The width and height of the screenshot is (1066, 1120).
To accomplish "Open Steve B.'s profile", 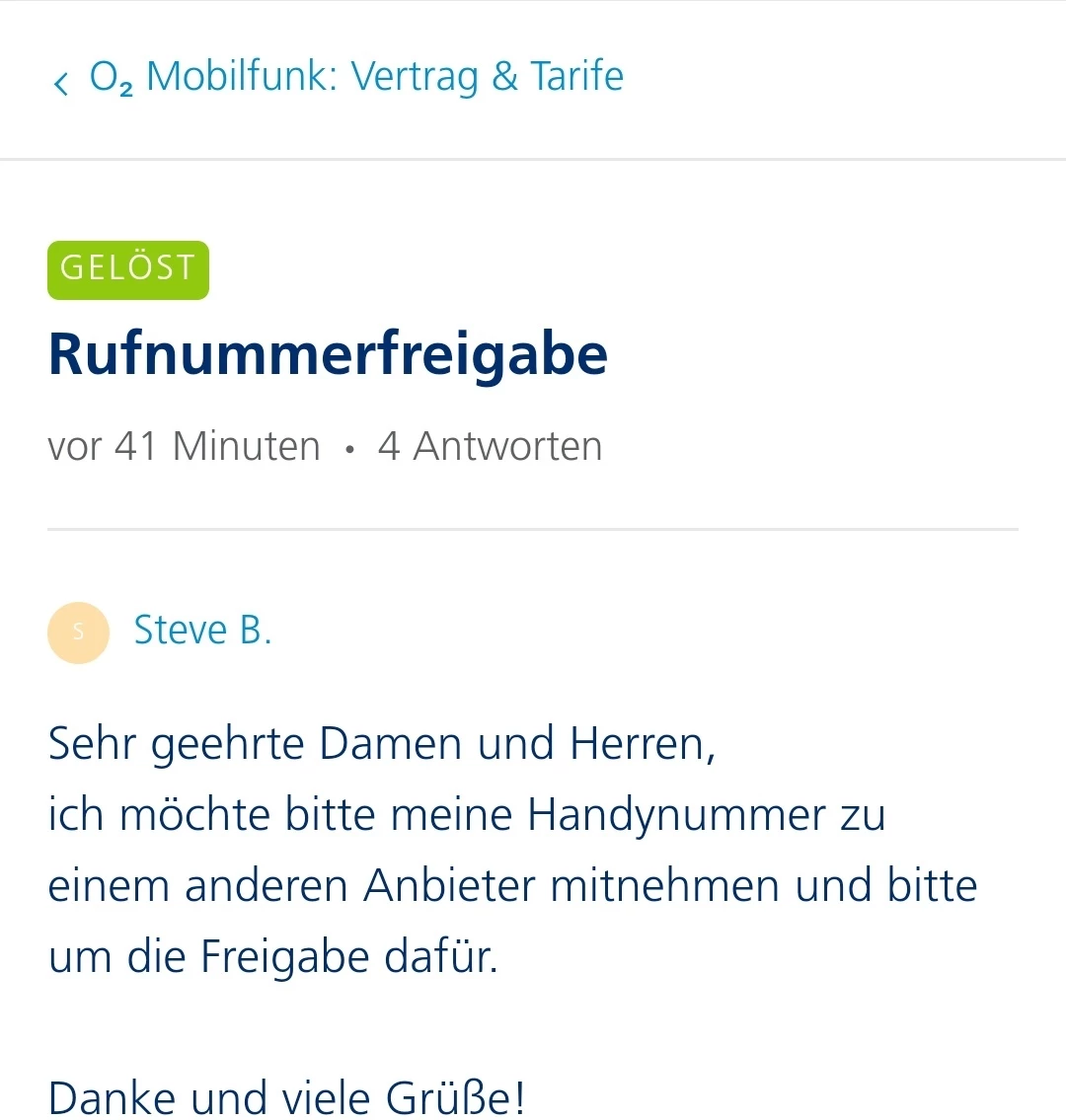I will (202, 631).
